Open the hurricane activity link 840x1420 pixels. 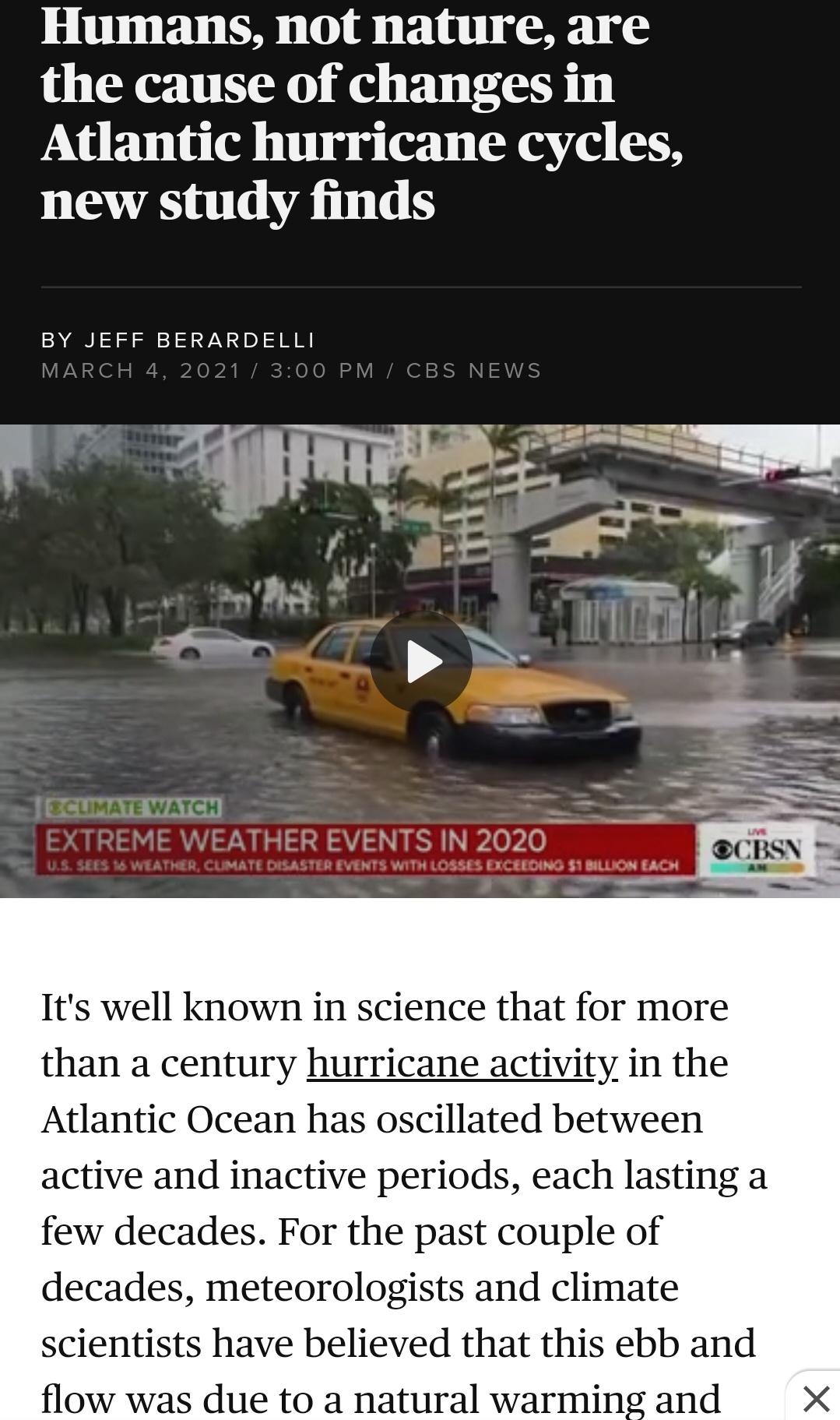click(x=462, y=1063)
